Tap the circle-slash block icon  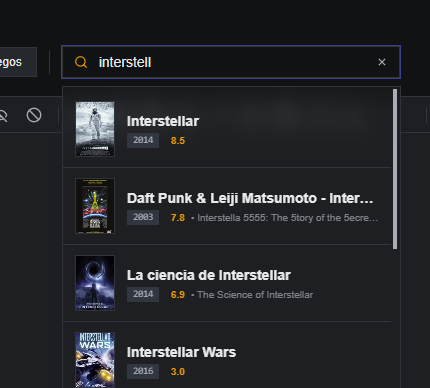(x=34, y=115)
